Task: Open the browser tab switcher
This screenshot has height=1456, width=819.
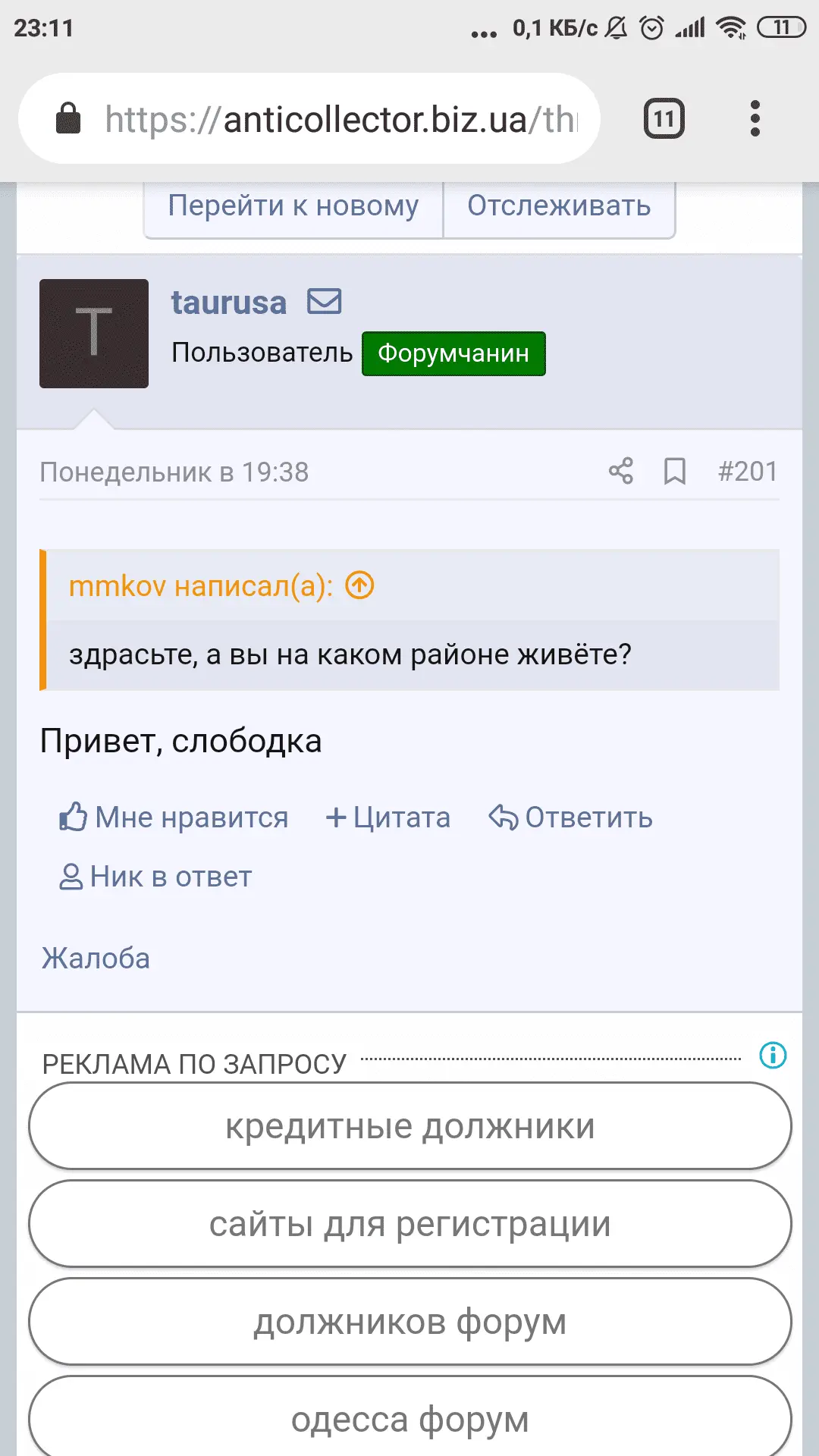Action: (x=664, y=118)
